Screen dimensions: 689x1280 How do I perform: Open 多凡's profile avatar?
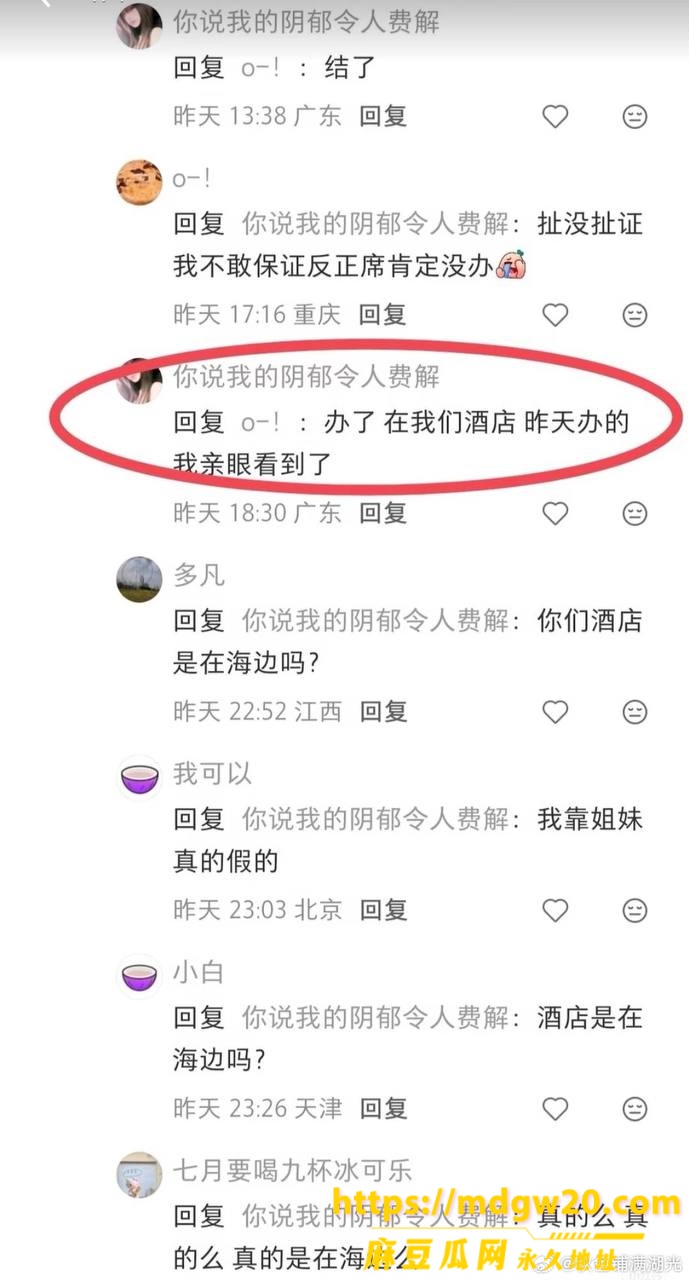click(x=139, y=579)
